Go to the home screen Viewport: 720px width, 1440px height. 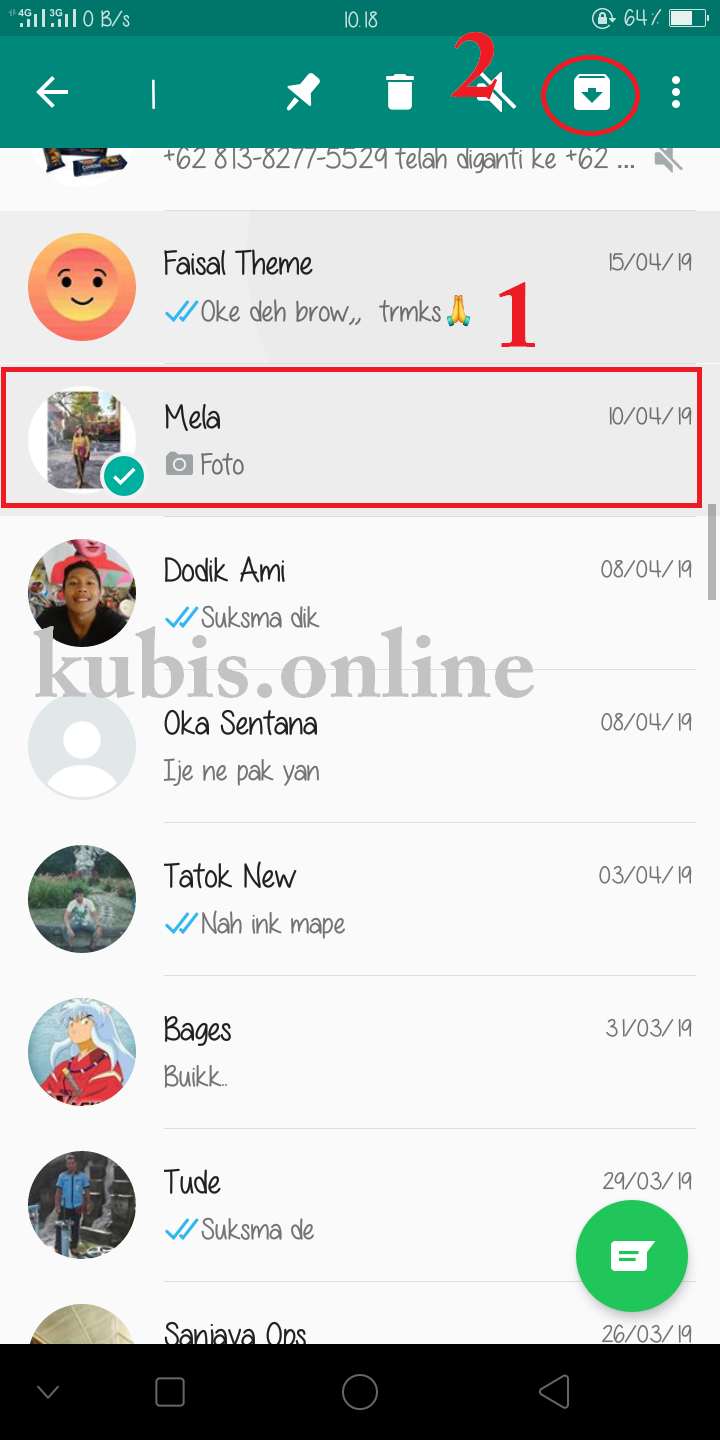(x=360, y=1392)
